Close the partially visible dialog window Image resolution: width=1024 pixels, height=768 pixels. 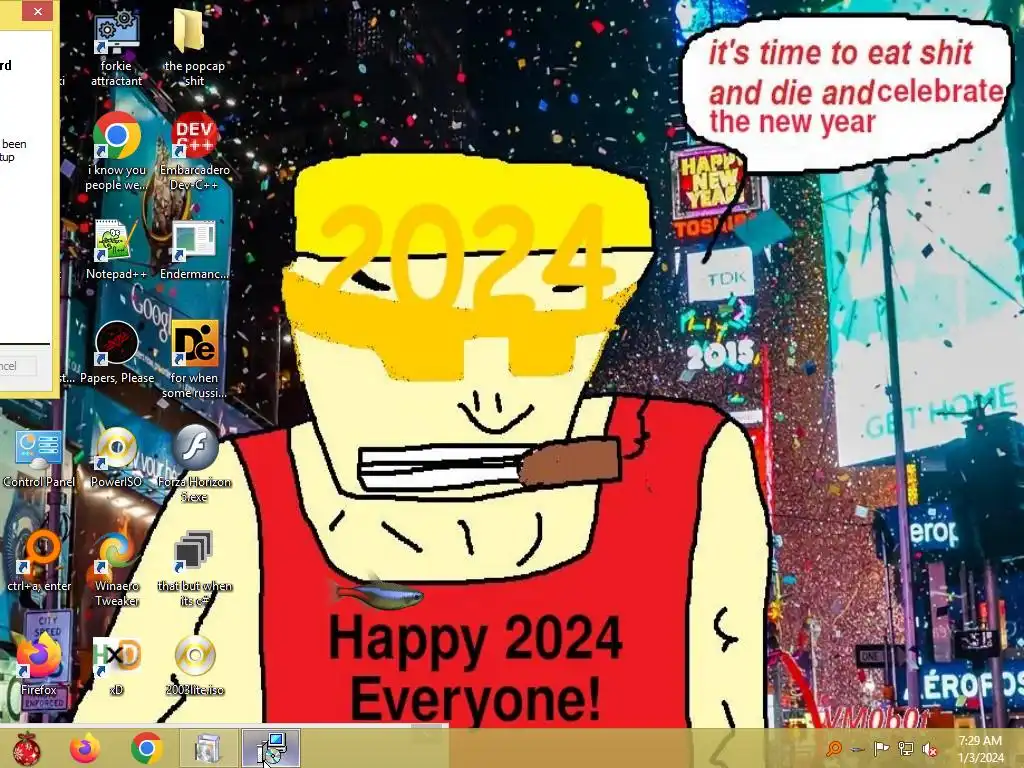click(37, 12)
